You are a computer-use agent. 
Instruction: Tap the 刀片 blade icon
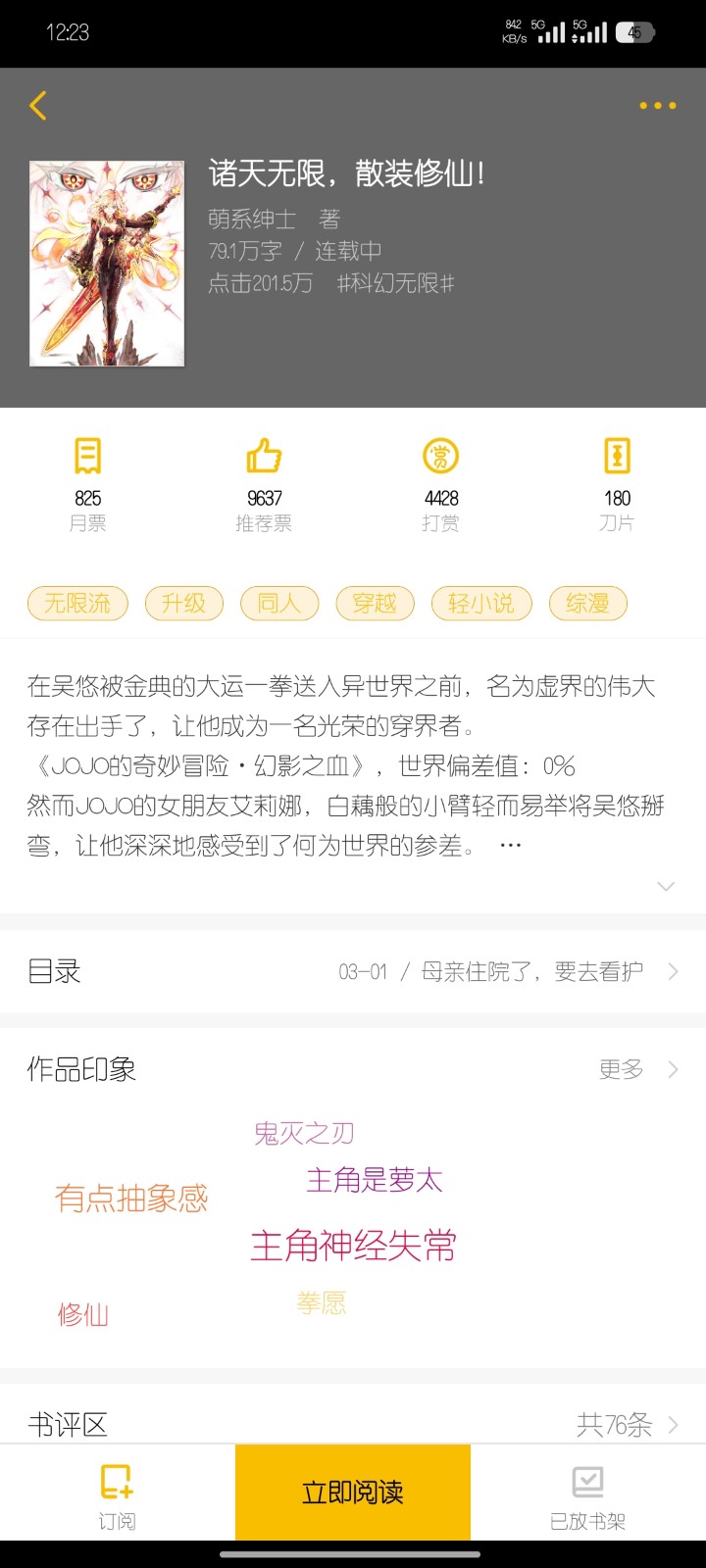coord(617,456)
